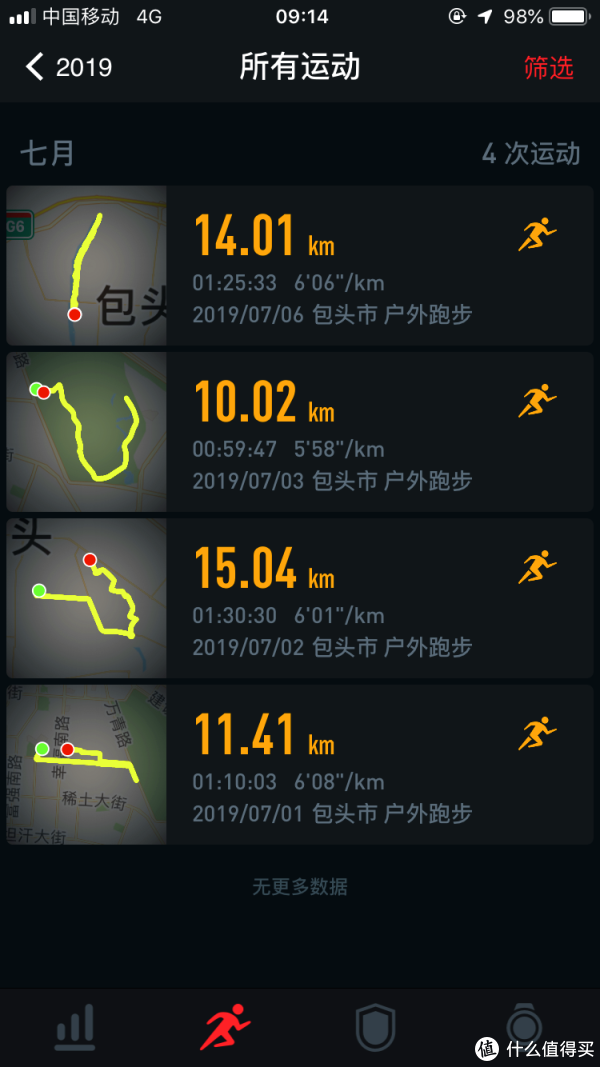Open the 筛选 filter
Viewport: 600px width, 1067px height.
[548, 68]
